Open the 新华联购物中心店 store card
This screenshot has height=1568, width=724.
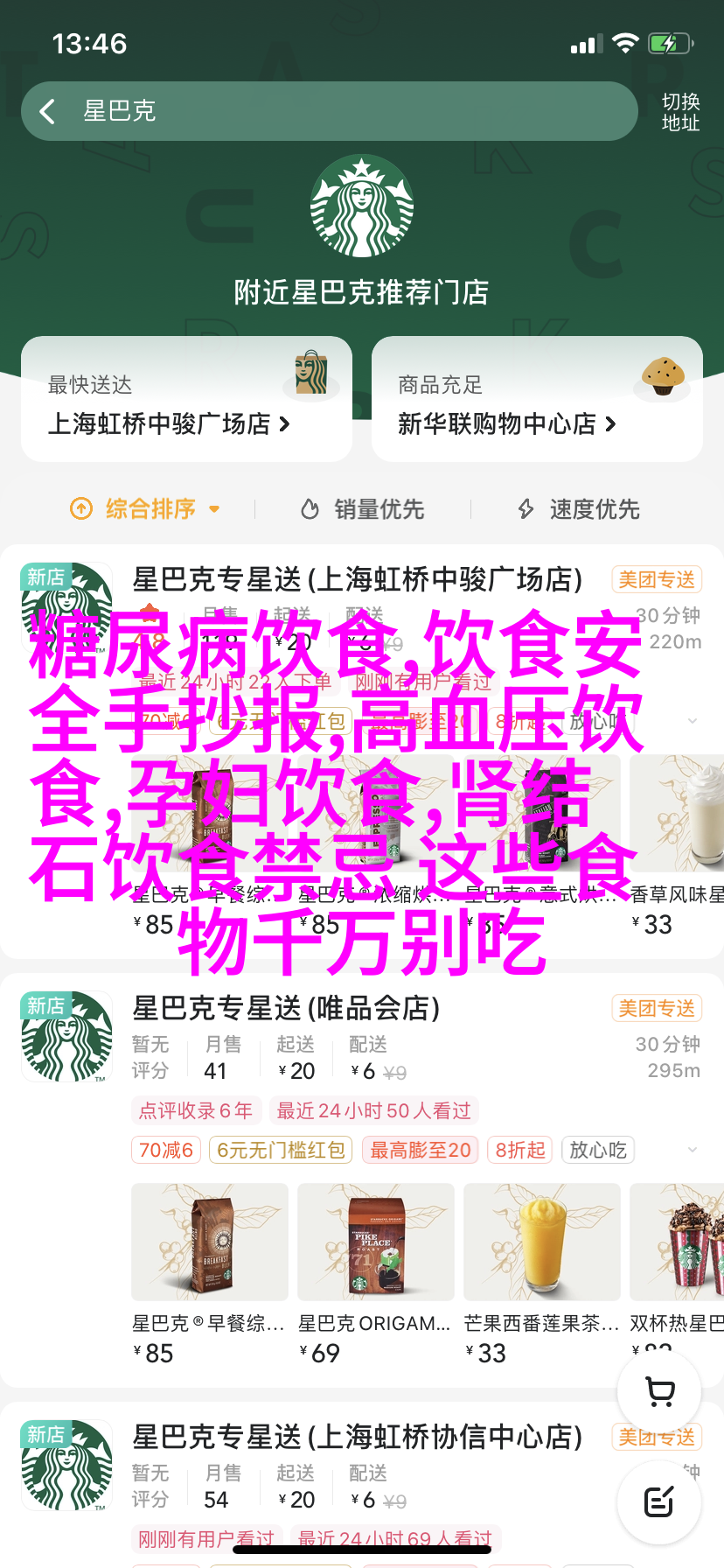tap(536, 400)
